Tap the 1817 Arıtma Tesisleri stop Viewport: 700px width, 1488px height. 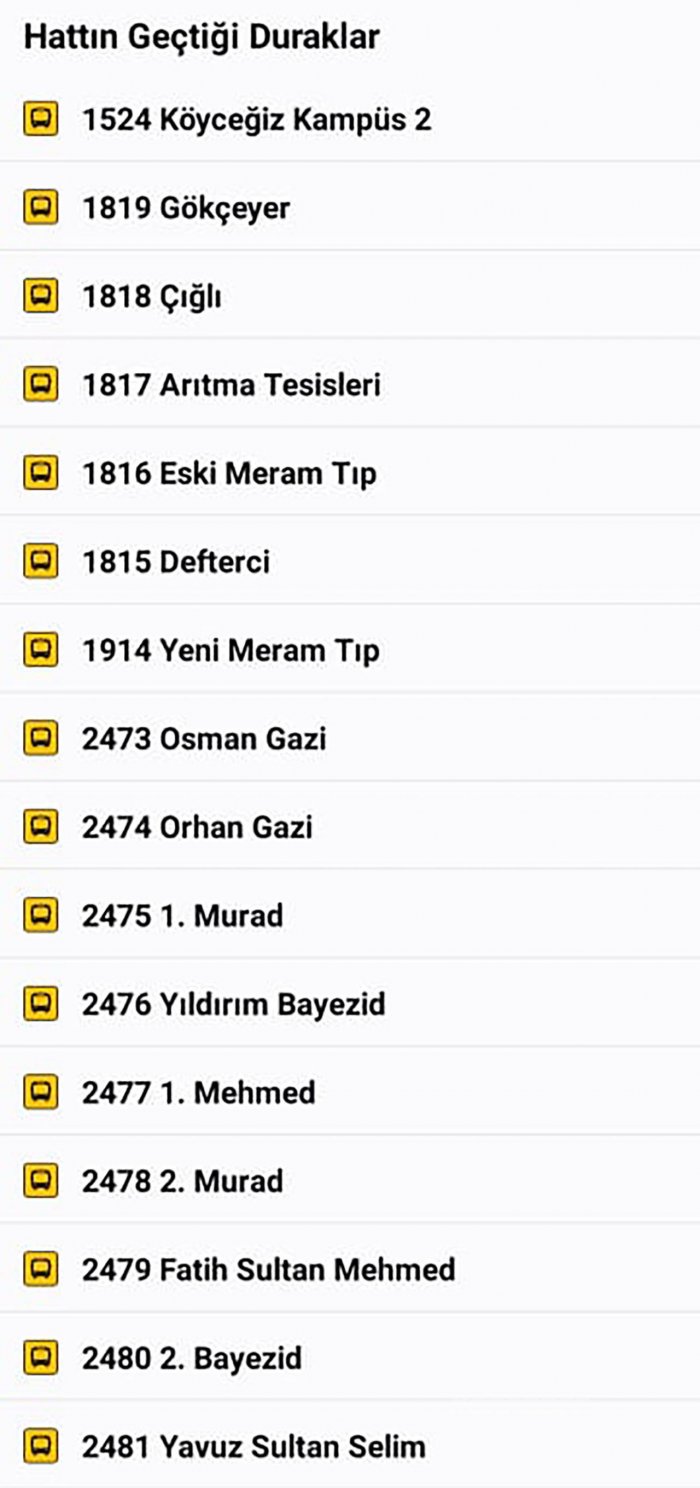click(x=350, y=385)
